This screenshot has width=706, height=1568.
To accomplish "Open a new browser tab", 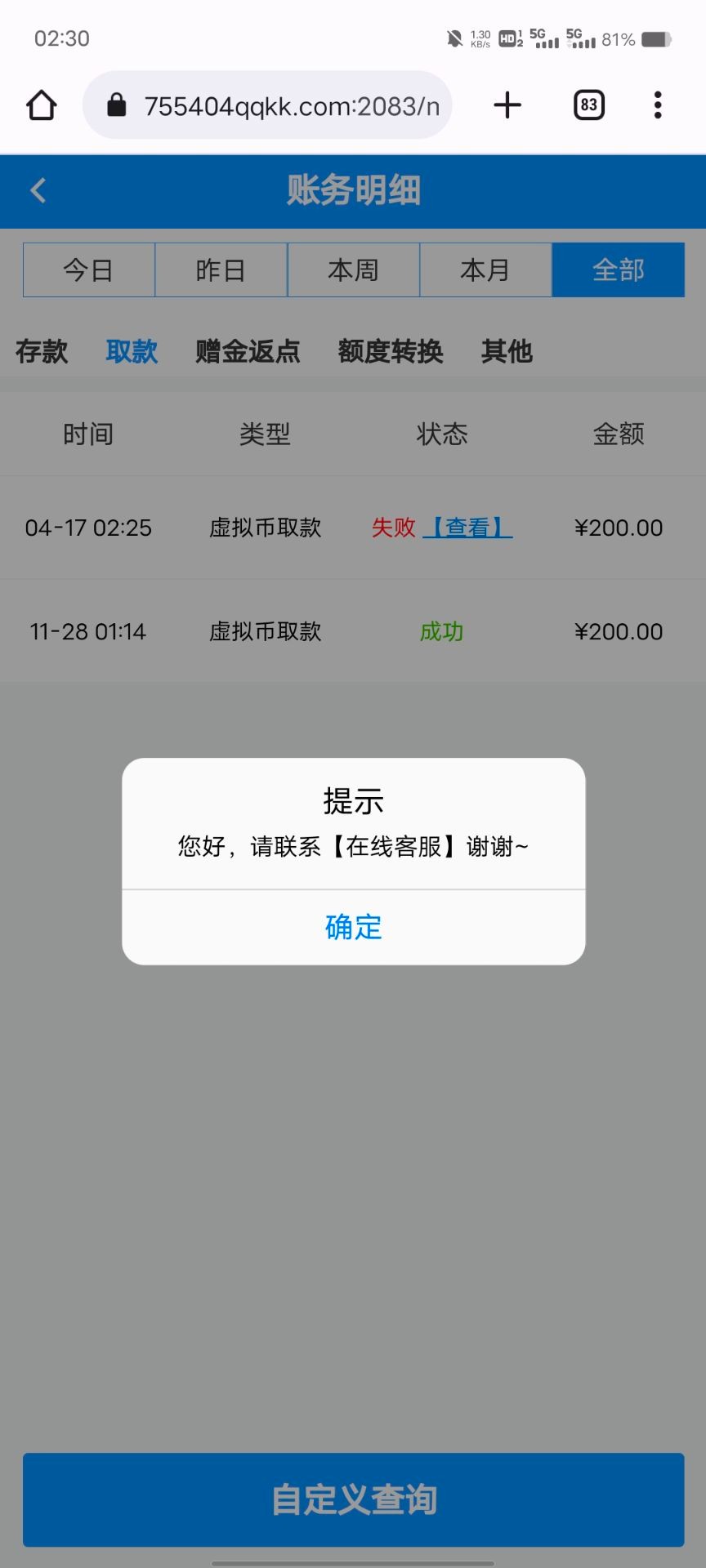I will [x=507, y=105].
